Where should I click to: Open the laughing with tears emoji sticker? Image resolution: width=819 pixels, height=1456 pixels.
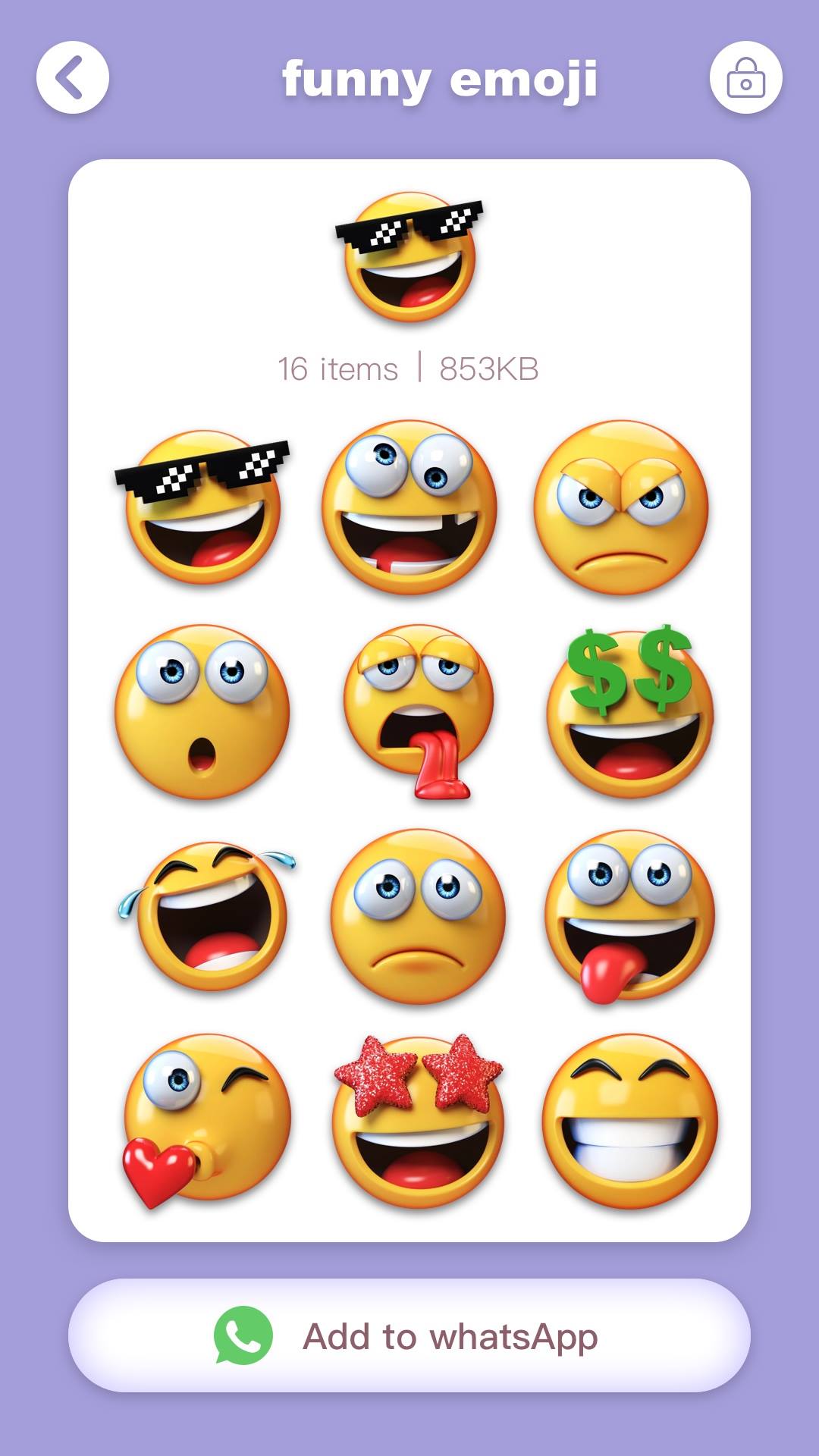click(206, 915)
